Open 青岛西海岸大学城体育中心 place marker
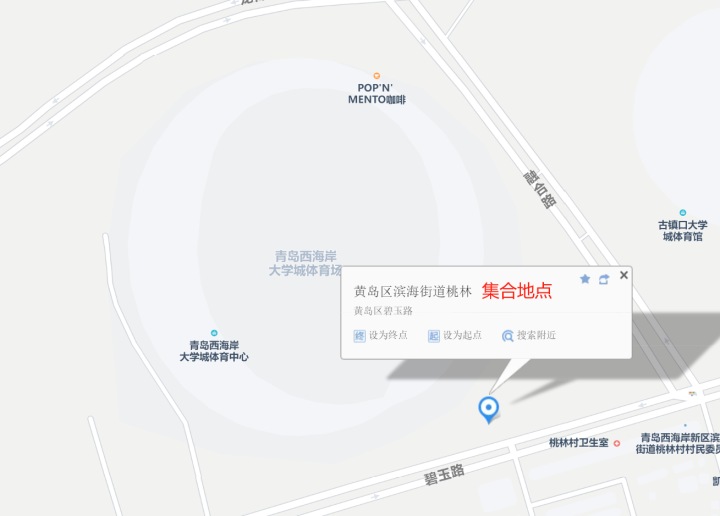720x516 pixels. click(214, 333)
